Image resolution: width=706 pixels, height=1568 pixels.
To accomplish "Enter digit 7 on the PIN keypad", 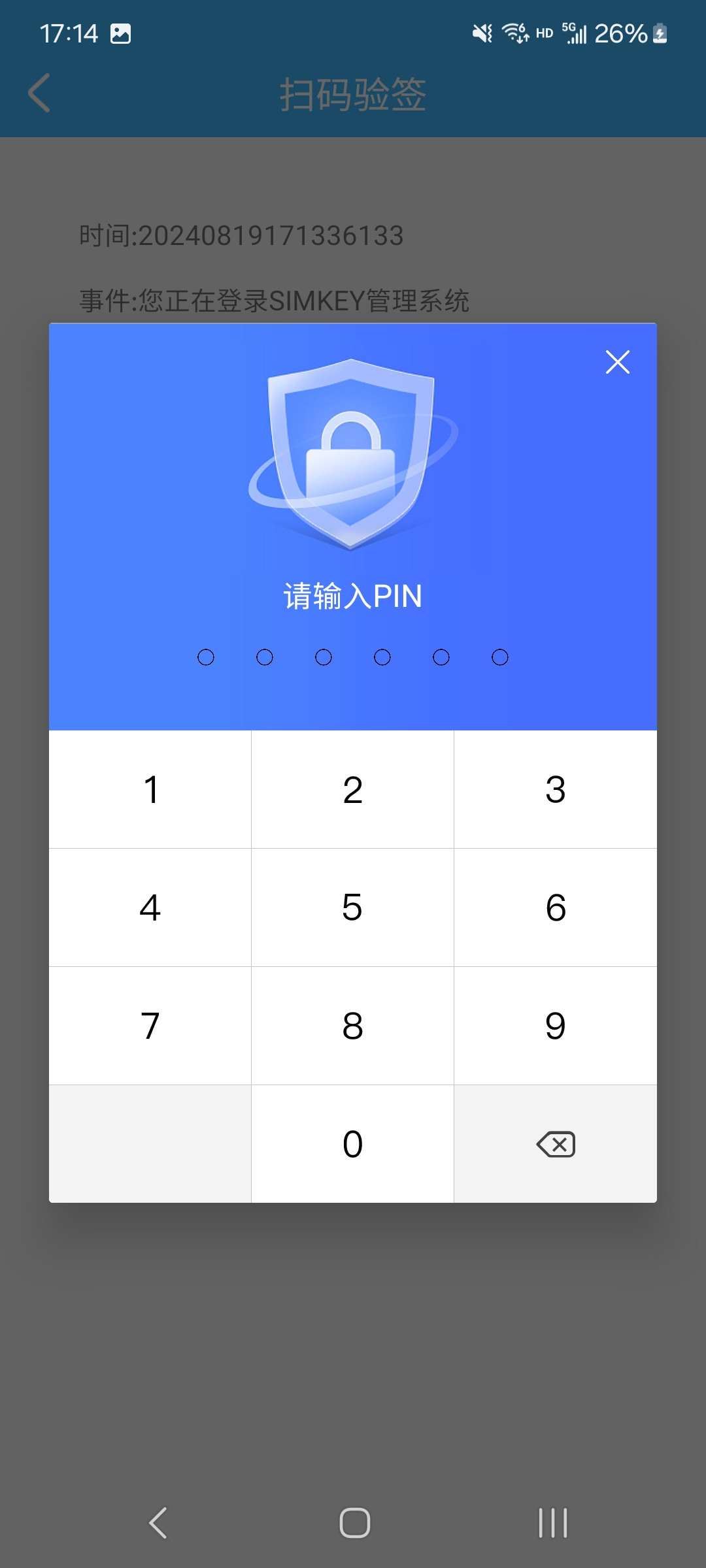I will coord(150,1026).
